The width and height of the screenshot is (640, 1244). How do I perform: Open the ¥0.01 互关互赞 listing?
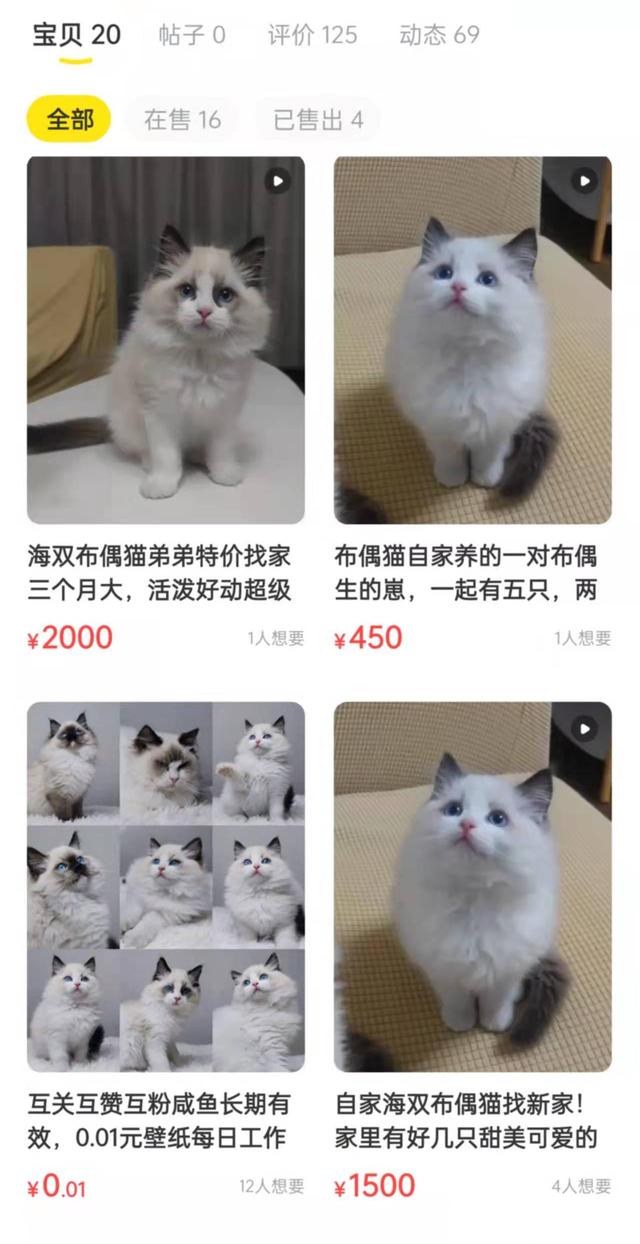coord(166,886)
